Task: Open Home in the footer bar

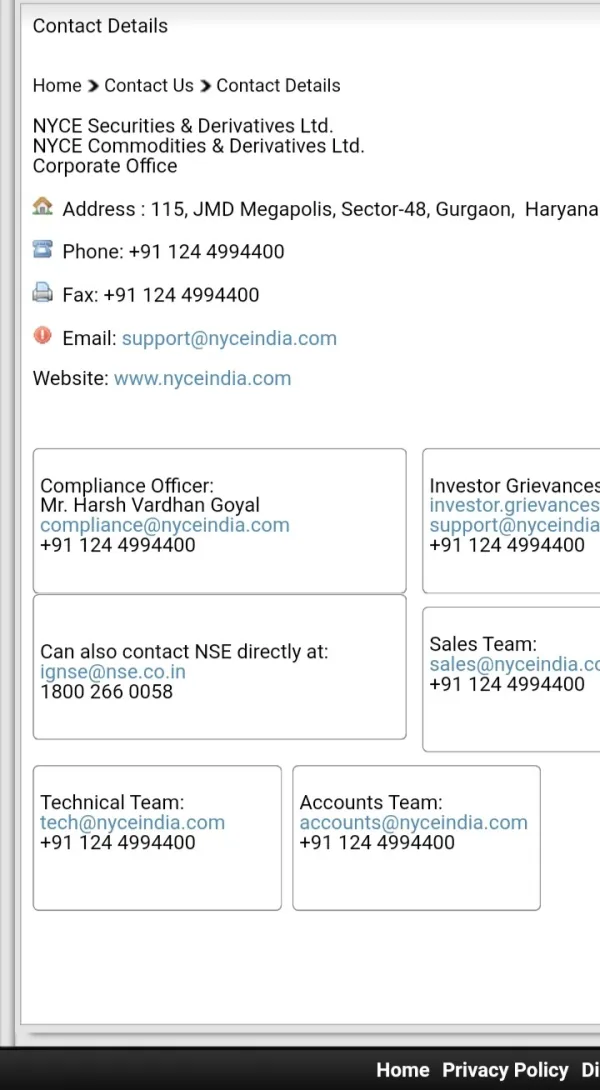Action: [x=403, y=1070]
